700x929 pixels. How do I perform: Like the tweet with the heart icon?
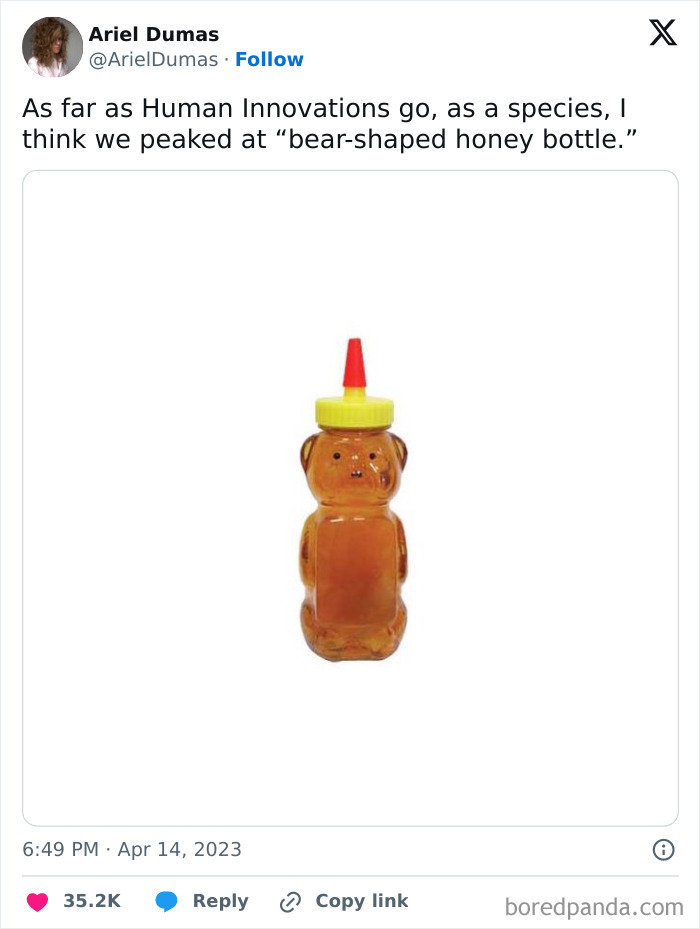click(x=37, y=901)
